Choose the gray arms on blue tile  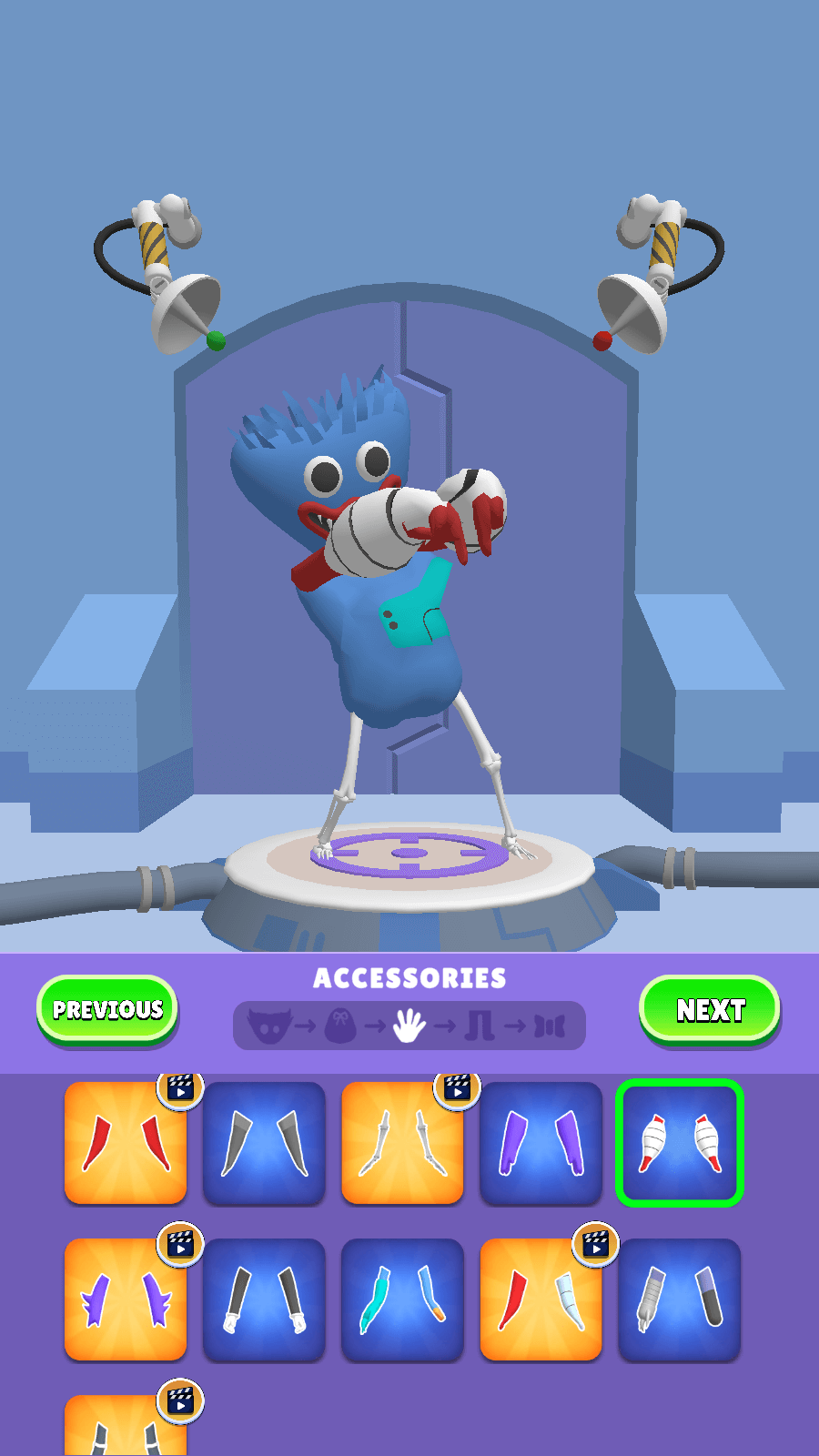pyautogui.click(x=264, y=1143)
